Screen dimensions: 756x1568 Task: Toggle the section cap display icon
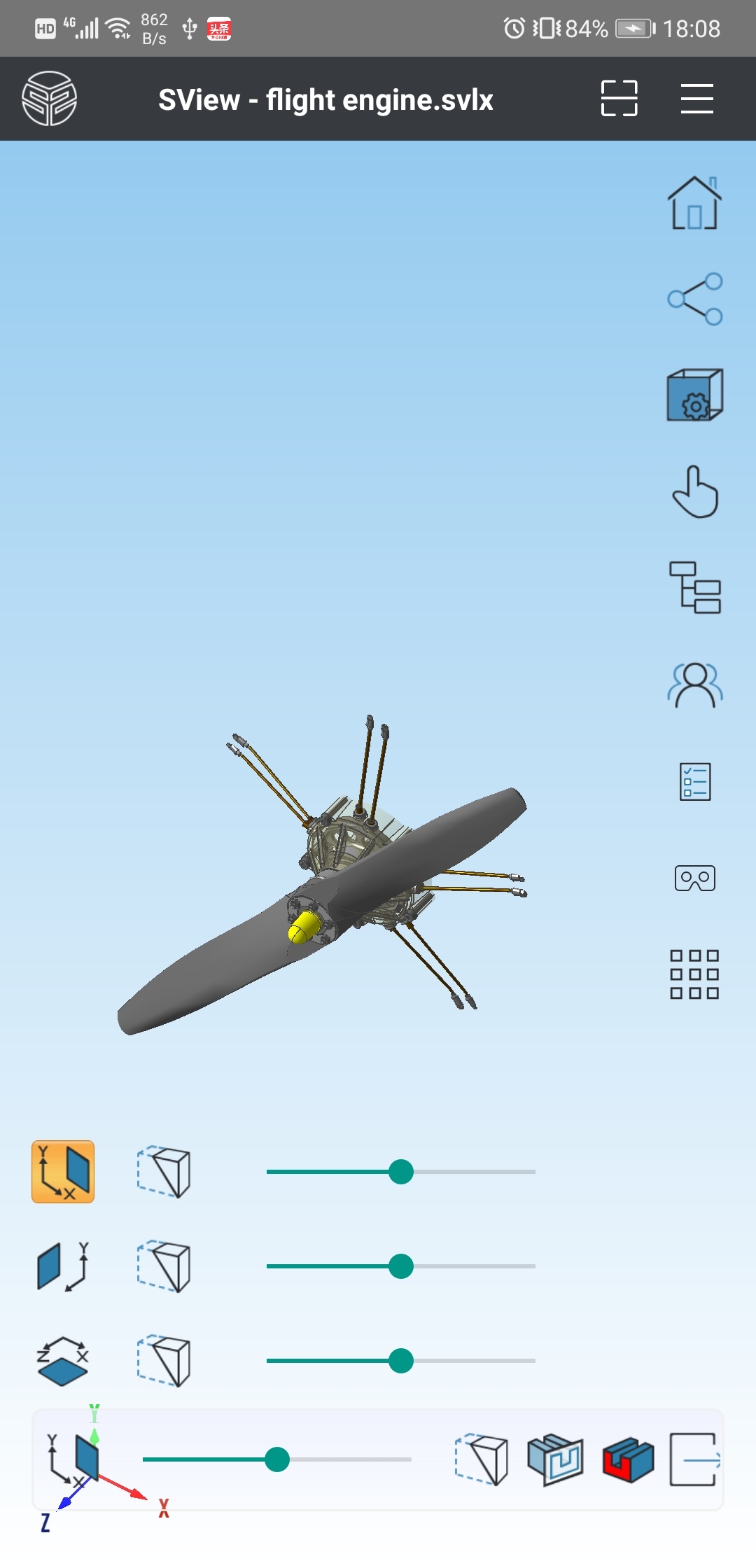[555, 1459]
